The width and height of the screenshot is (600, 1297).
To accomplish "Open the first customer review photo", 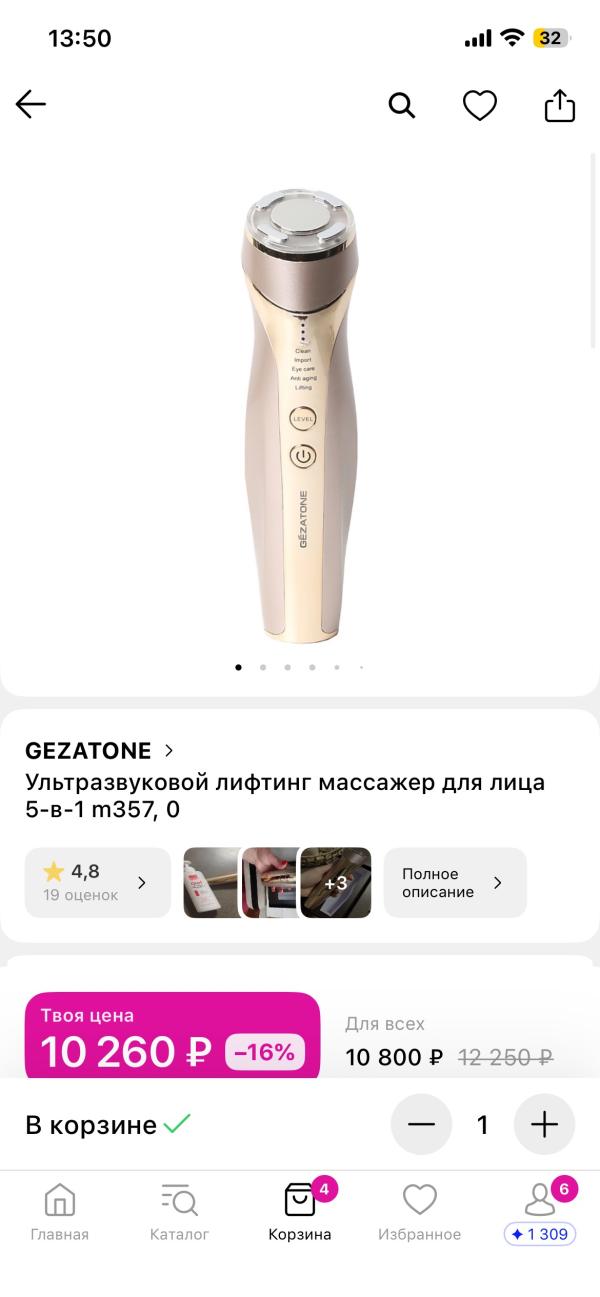I will pos(210,883).
